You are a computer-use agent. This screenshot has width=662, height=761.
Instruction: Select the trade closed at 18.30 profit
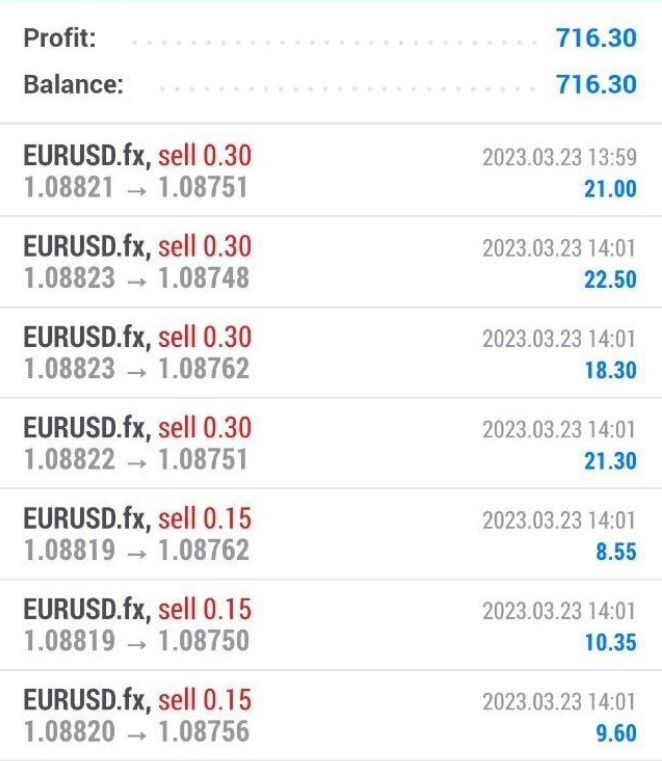[x=330, y=353]
